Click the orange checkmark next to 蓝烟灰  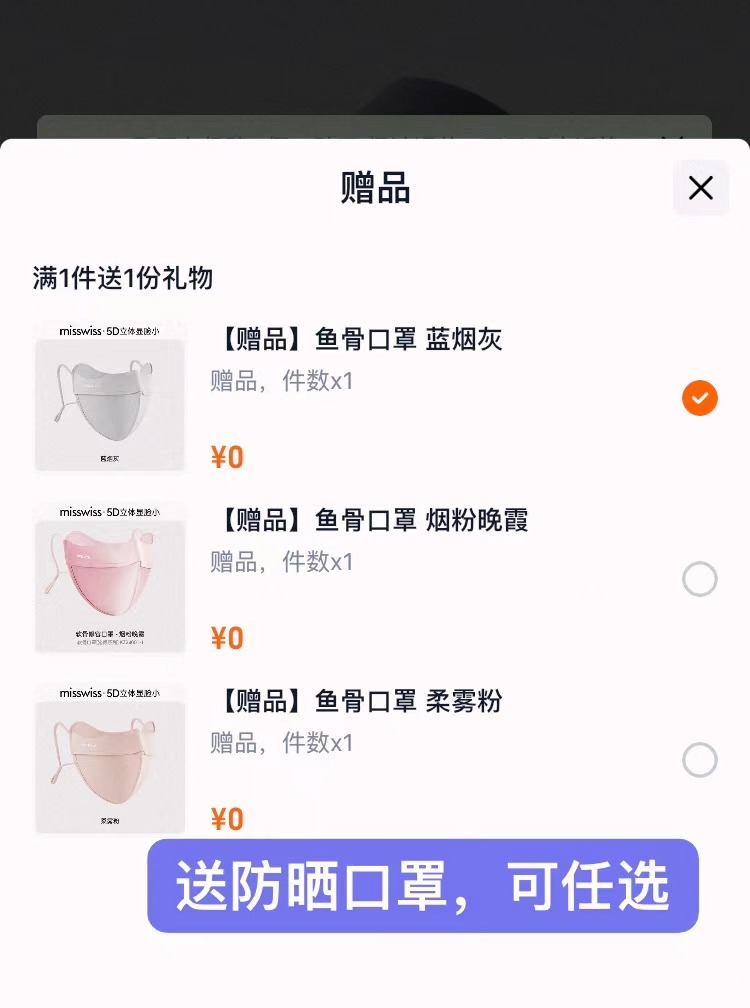point(700,398)
